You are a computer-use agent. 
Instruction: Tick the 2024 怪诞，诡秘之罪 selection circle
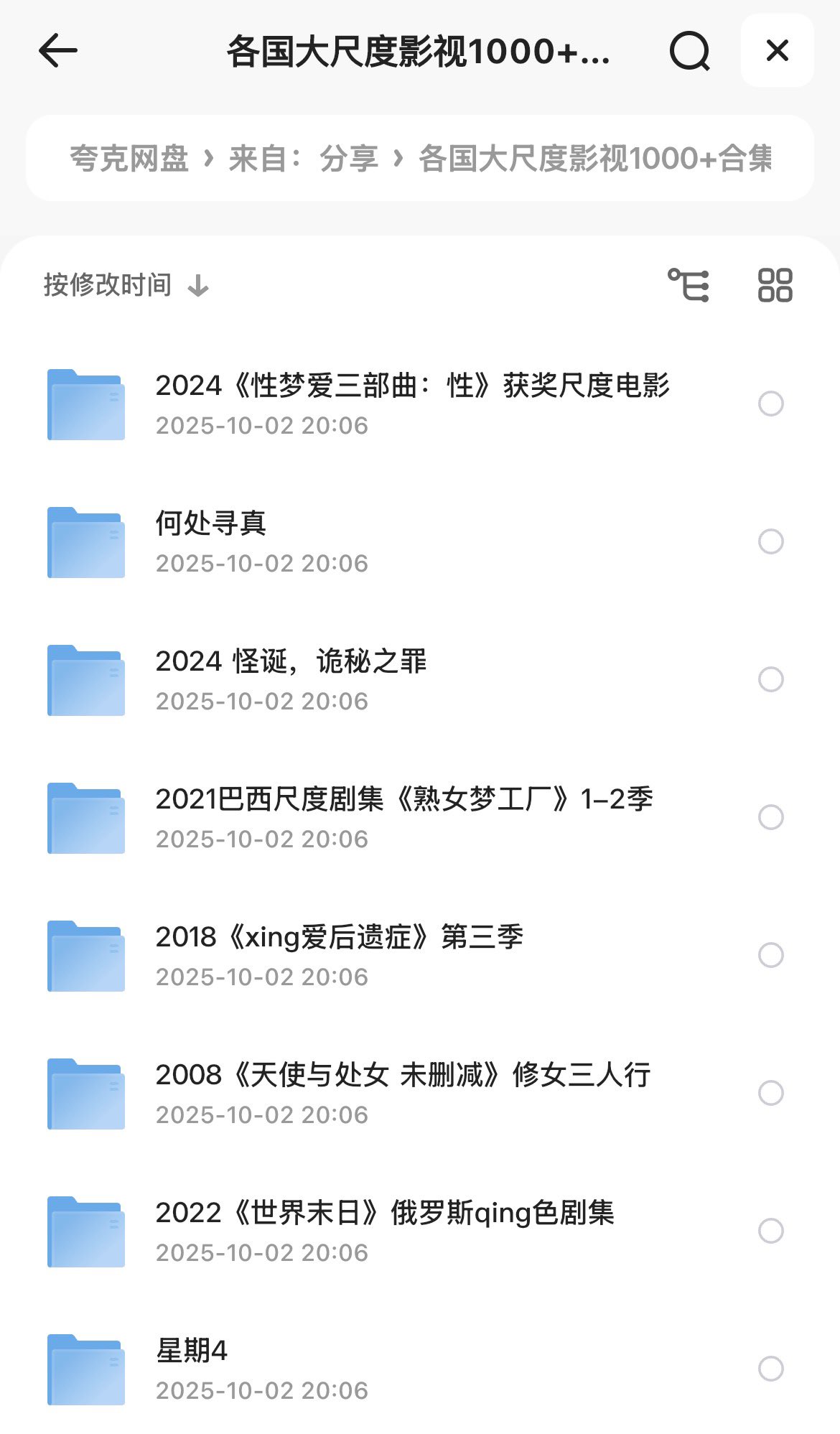(770, 679)
